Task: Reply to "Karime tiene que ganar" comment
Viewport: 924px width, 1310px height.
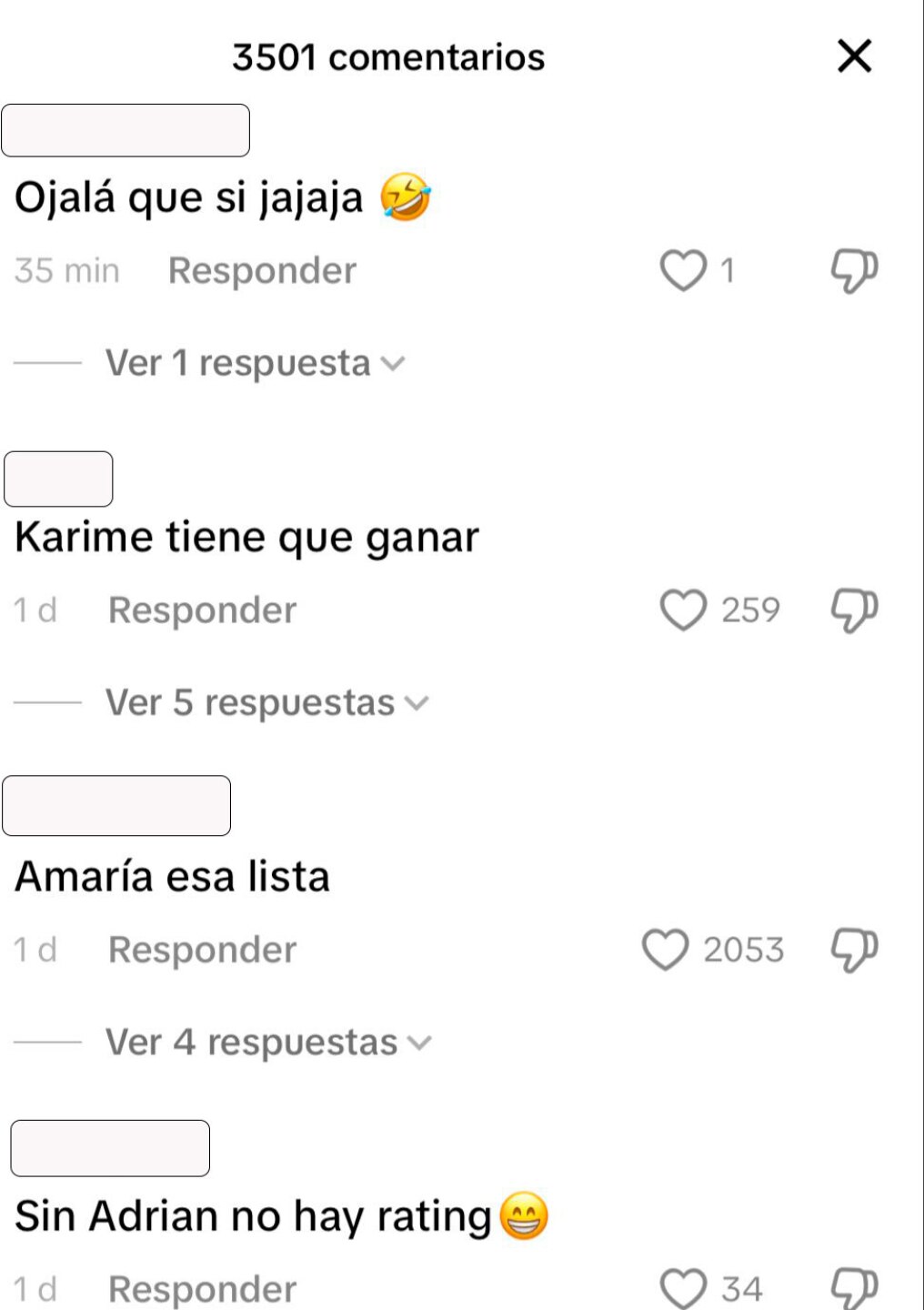Action: (x=202, y=610)
